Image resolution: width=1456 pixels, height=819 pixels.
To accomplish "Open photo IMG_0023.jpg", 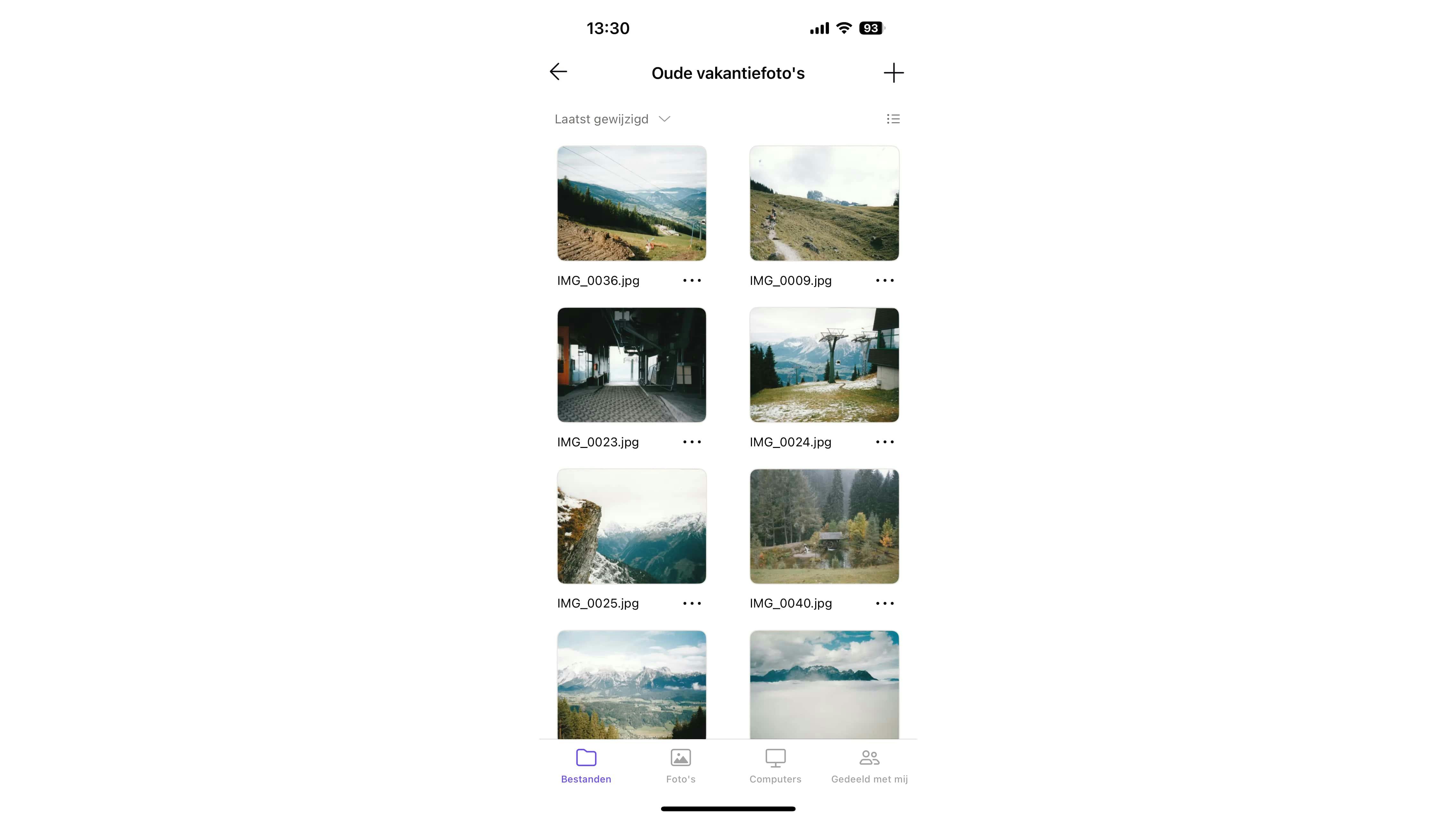I will (631, 365).
